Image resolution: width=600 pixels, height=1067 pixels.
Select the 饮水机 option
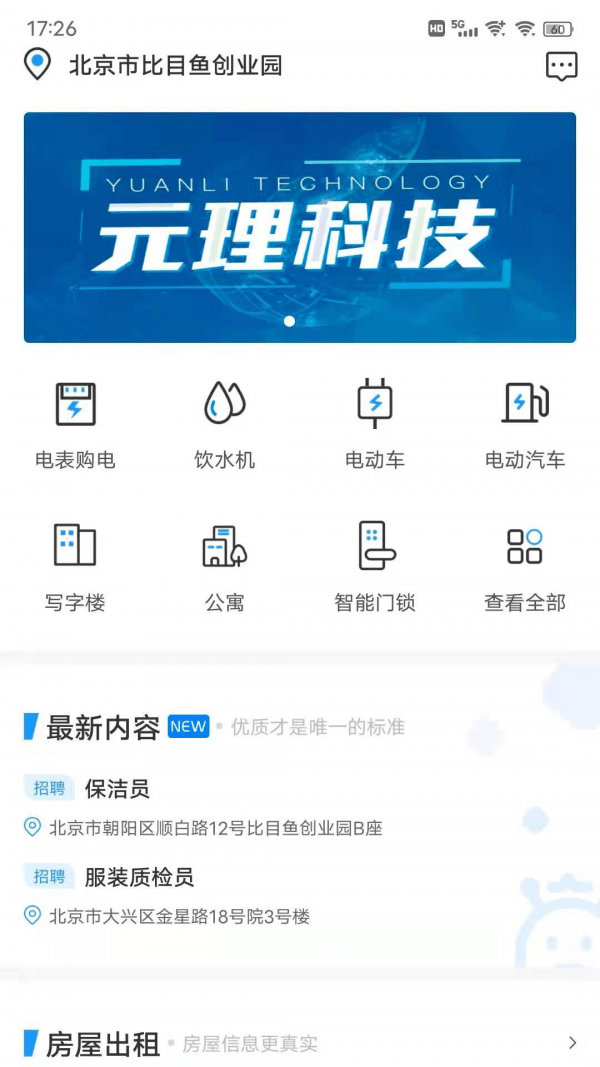click(x=225, y=424)
